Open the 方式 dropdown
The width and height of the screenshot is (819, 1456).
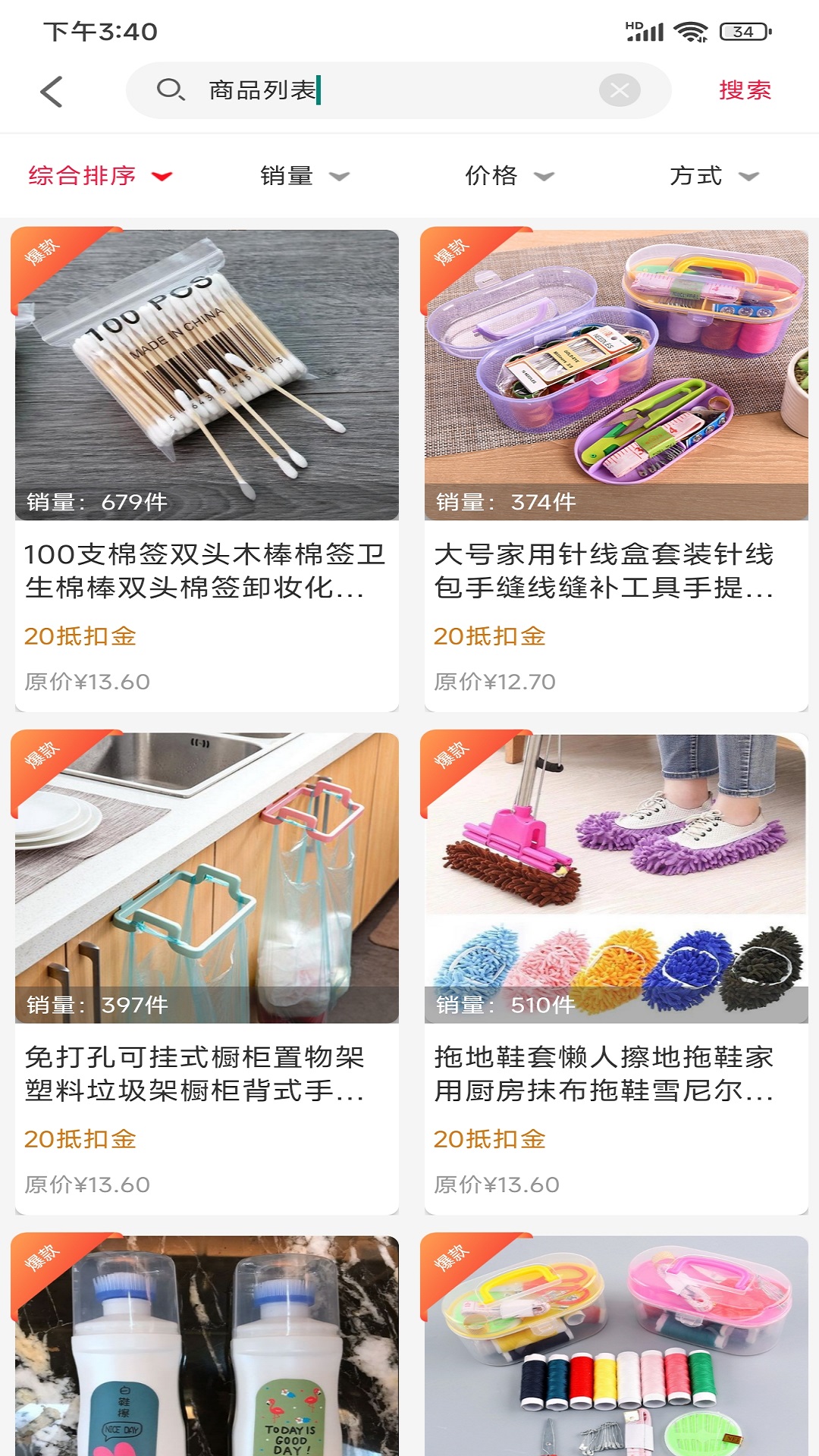pyautogui.click(x=698, y=176)
